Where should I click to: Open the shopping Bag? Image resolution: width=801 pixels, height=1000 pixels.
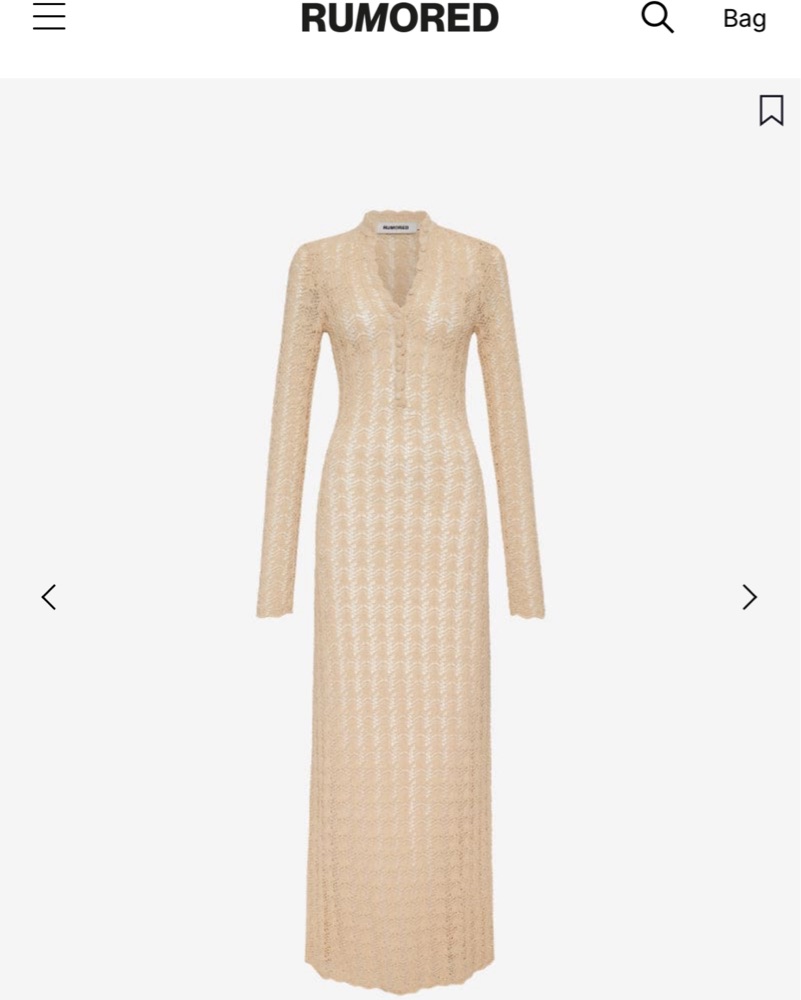[x=744, y=18]
